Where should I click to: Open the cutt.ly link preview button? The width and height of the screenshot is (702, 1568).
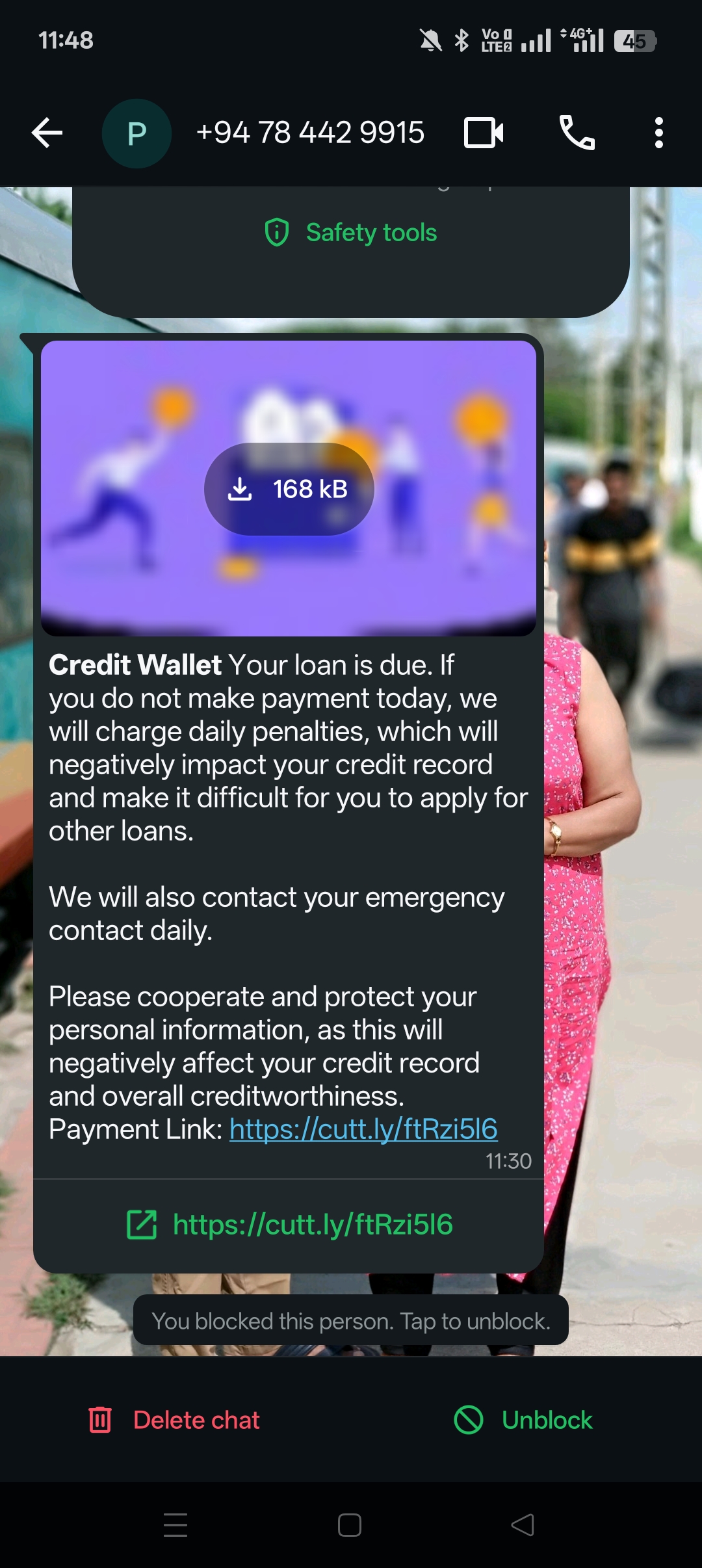[289, 1225]
